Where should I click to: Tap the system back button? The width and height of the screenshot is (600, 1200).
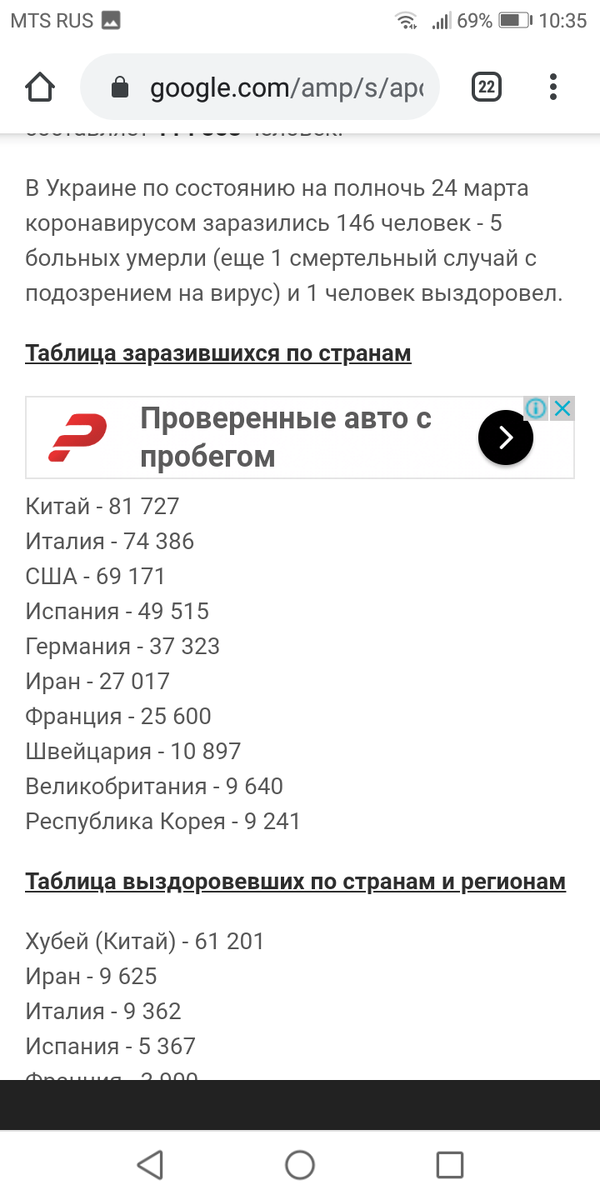[x=150, y=1164]
